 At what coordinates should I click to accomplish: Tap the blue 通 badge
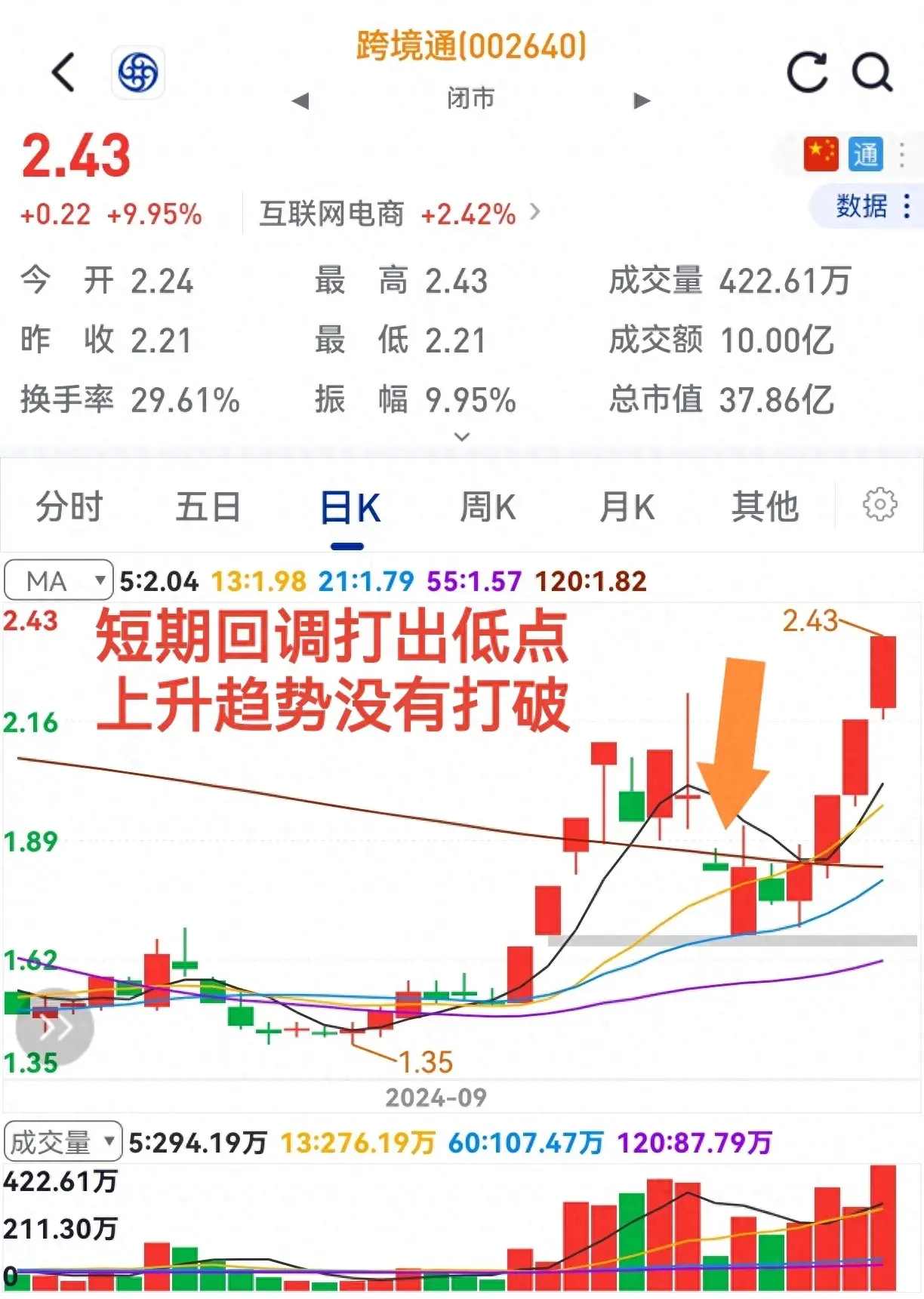pyautogui.click(x=865, y=154)
